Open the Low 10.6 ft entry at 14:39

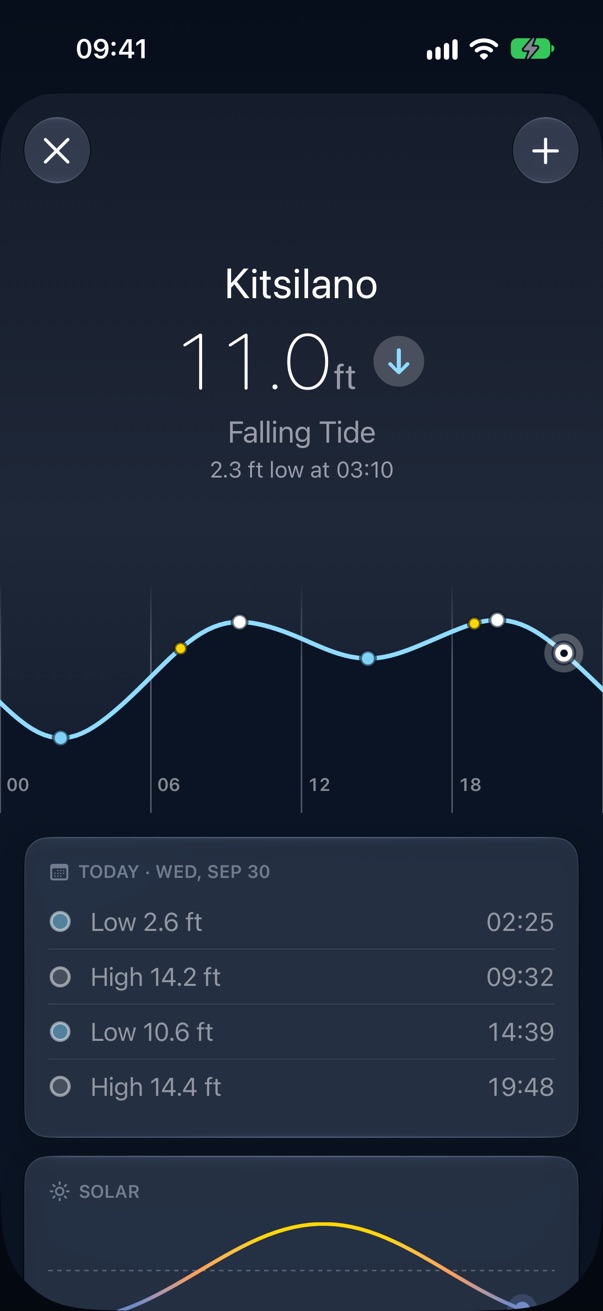301,1032
